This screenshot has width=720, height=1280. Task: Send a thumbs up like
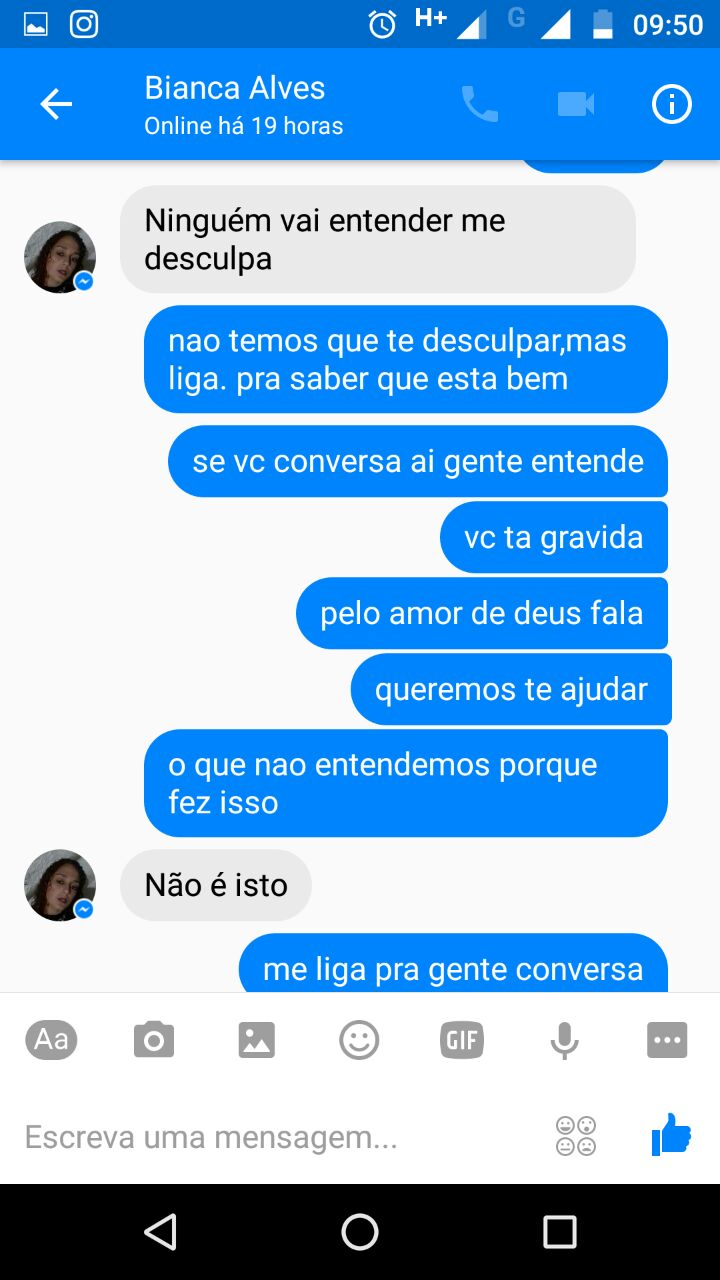pyautogui.click(x=671, y=1135)
